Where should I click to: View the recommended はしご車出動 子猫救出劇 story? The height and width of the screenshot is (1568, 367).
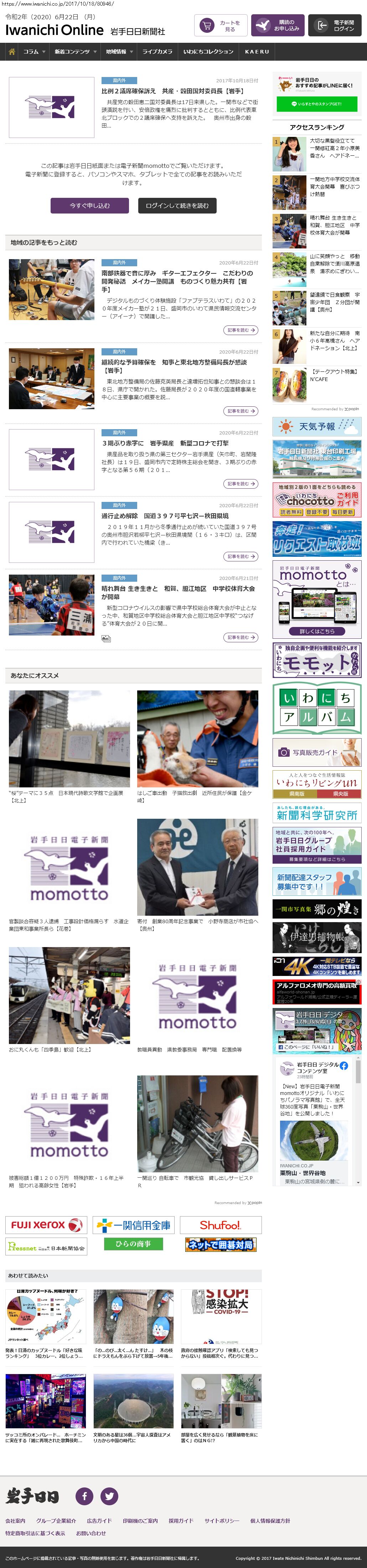(x=197, y=738)
